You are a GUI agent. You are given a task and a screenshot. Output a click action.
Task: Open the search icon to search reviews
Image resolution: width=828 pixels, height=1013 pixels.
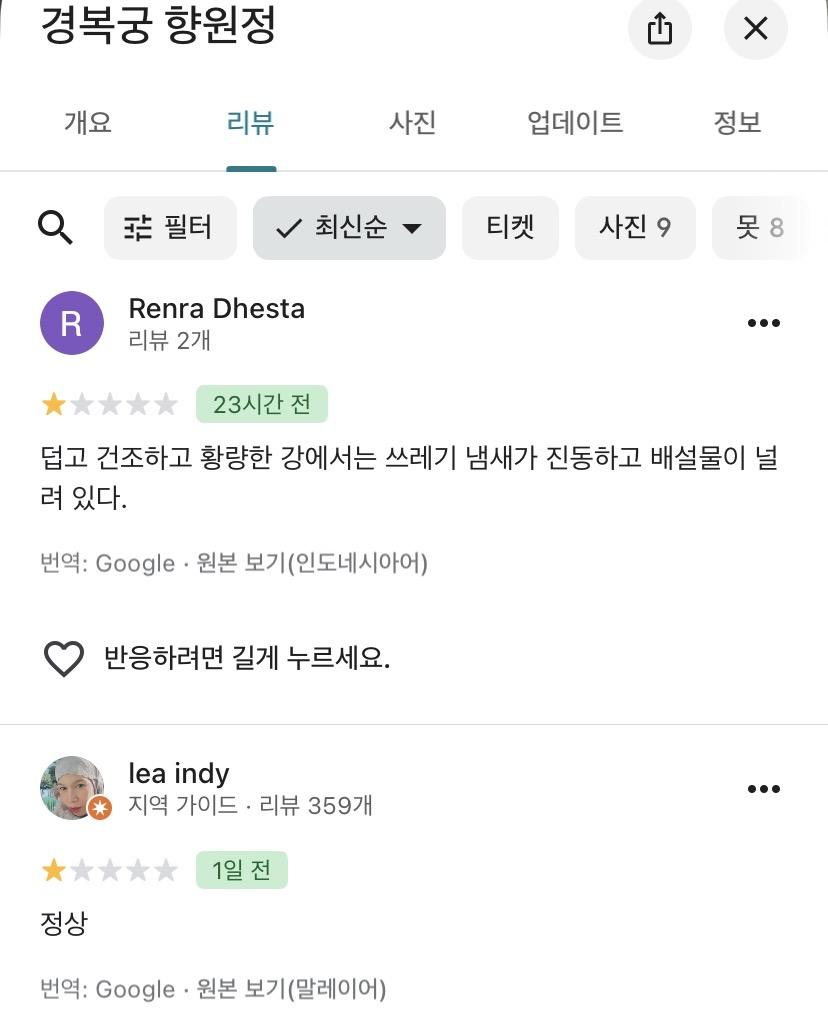57,227
